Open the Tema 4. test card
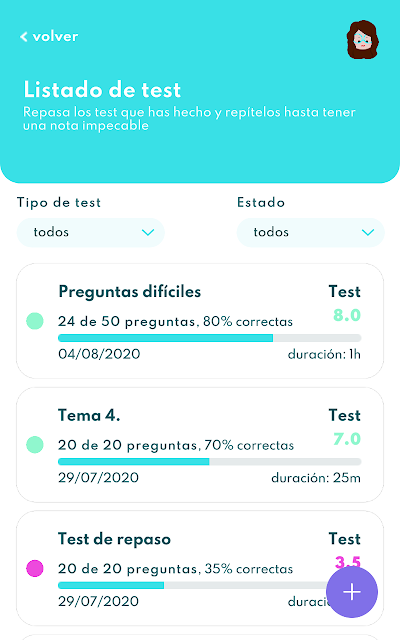This screenshot has width=400, height=640. tap(200, 445)
